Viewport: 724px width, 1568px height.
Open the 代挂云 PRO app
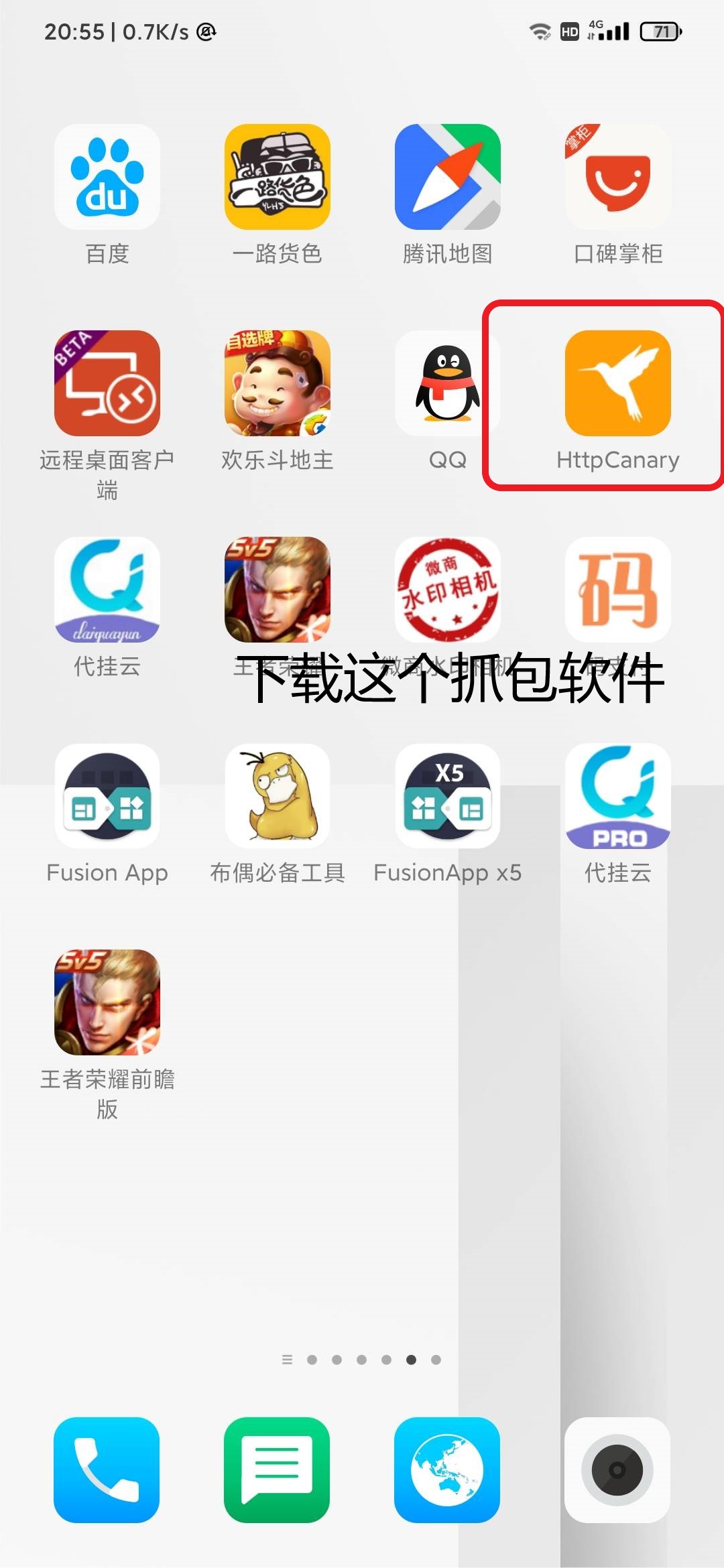[617, 796]
